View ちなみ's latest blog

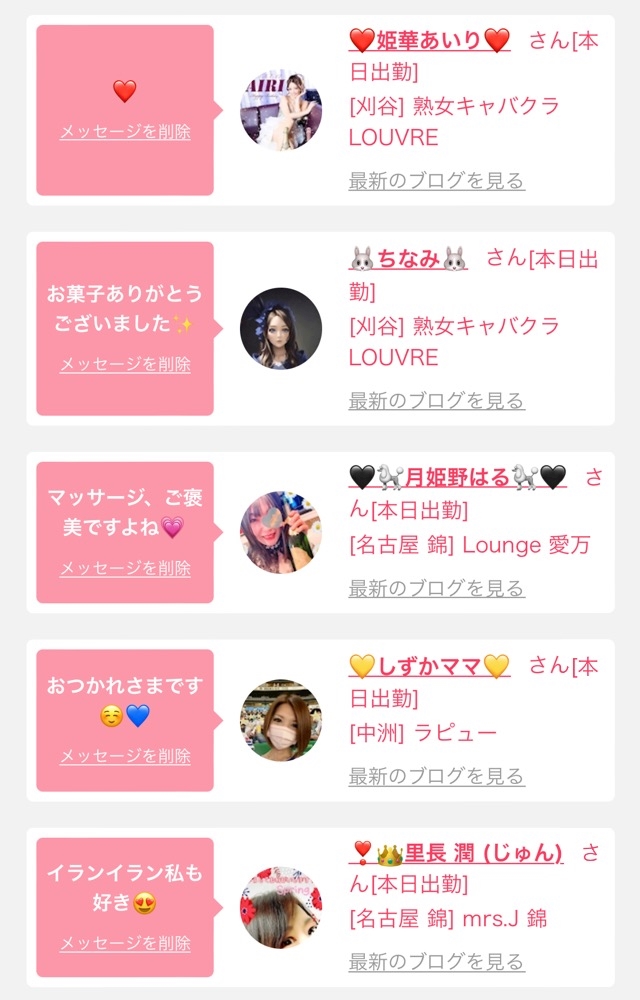click(436, 401)
